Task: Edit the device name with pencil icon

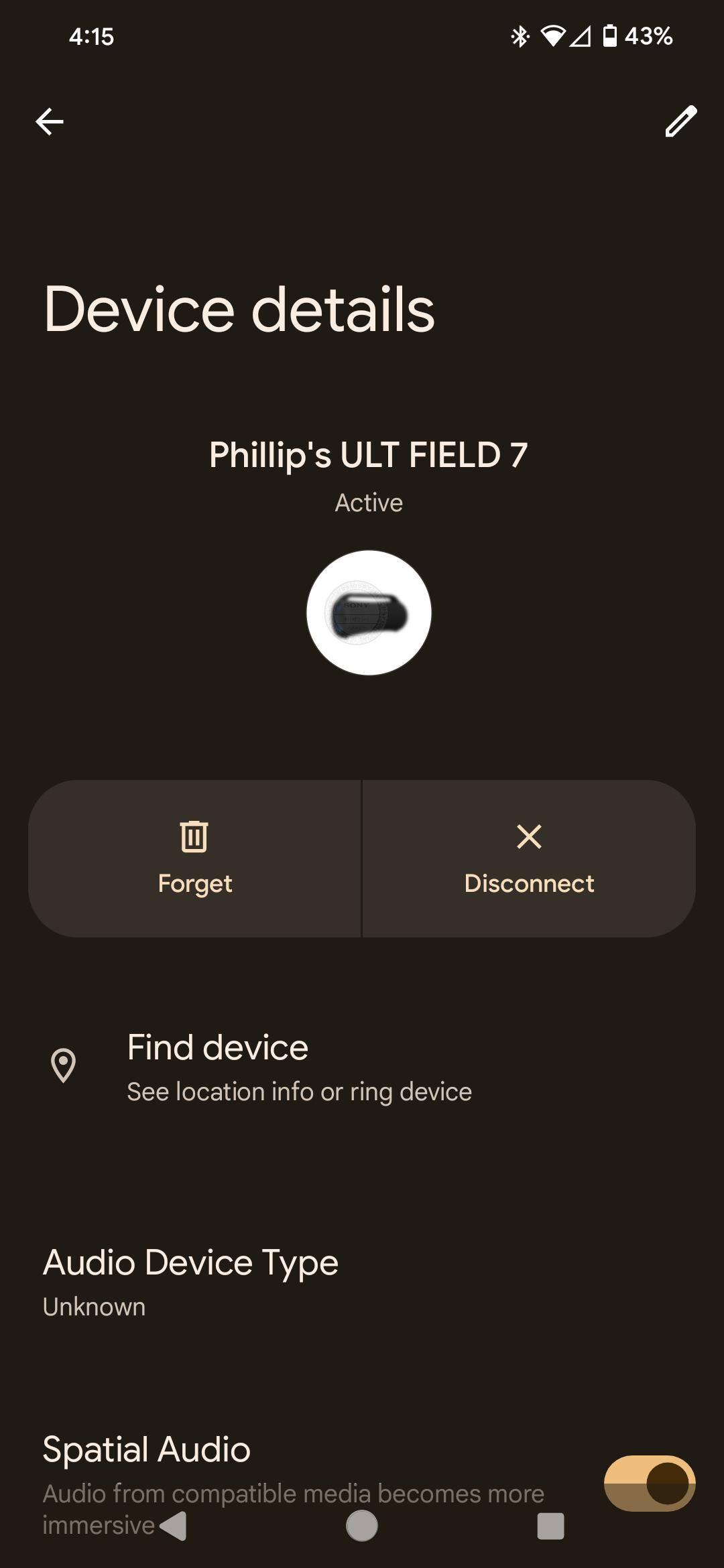Action: coord(680,121)
